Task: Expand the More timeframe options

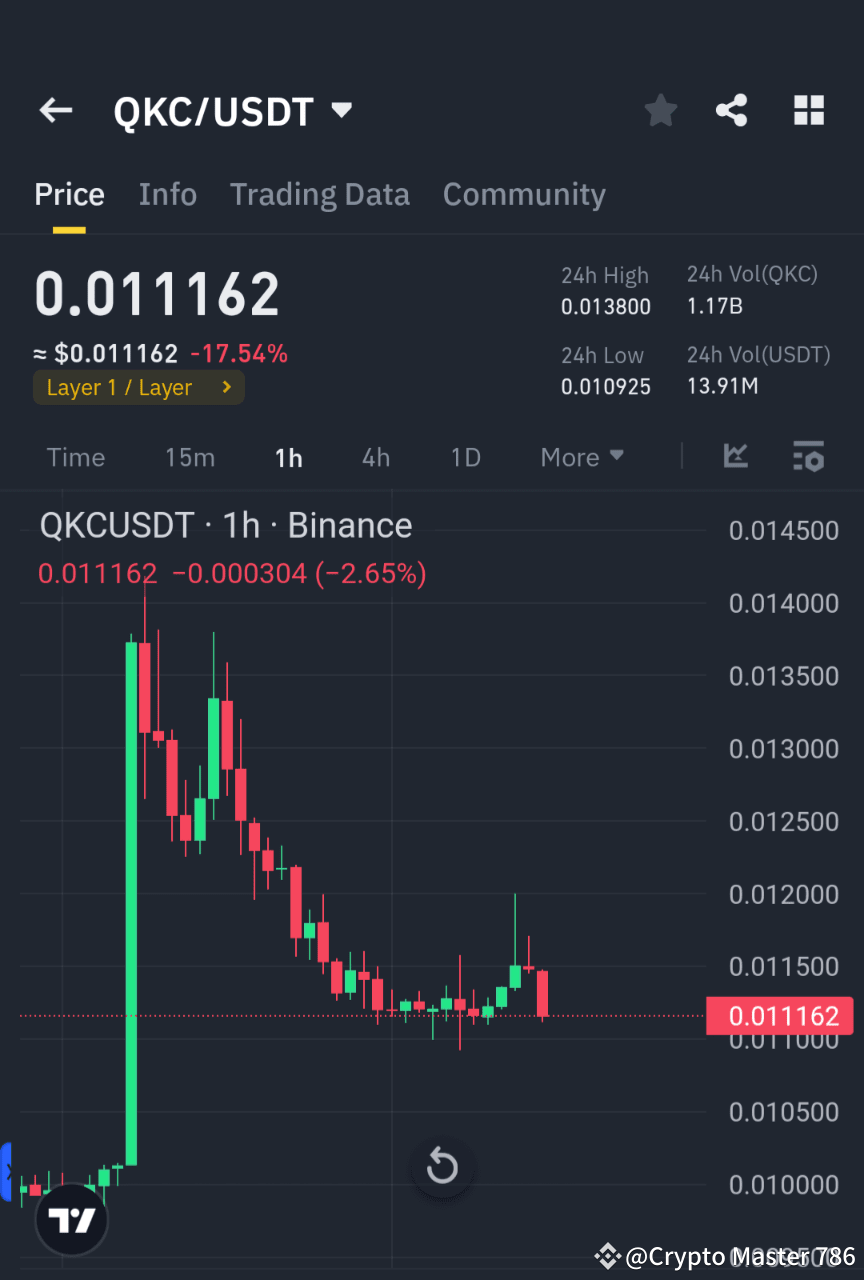Action: (581, 457)
